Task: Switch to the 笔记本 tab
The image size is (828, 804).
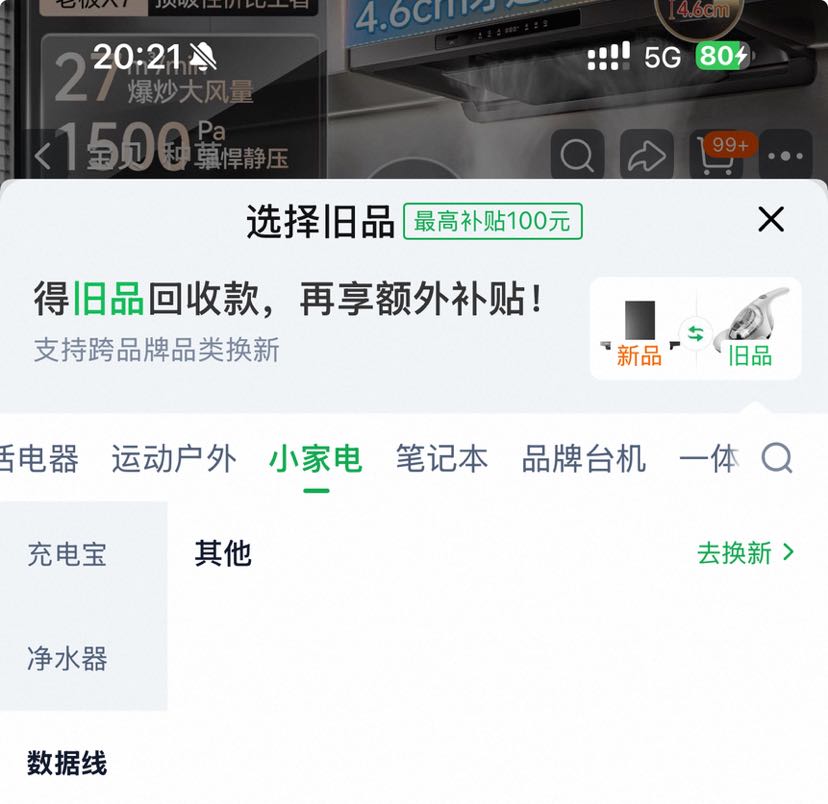Action: [x=442, y=458]
